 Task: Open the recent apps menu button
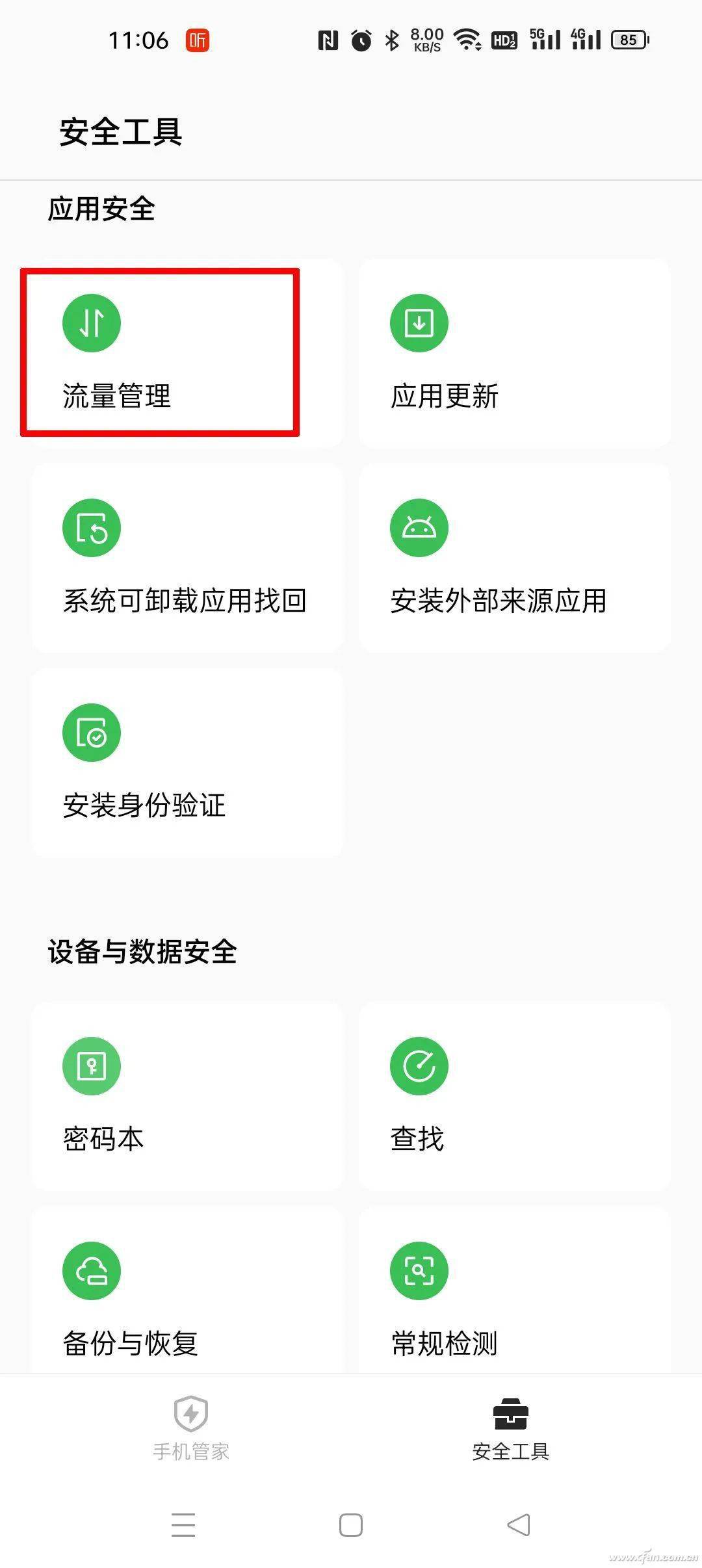(183, 1524)
